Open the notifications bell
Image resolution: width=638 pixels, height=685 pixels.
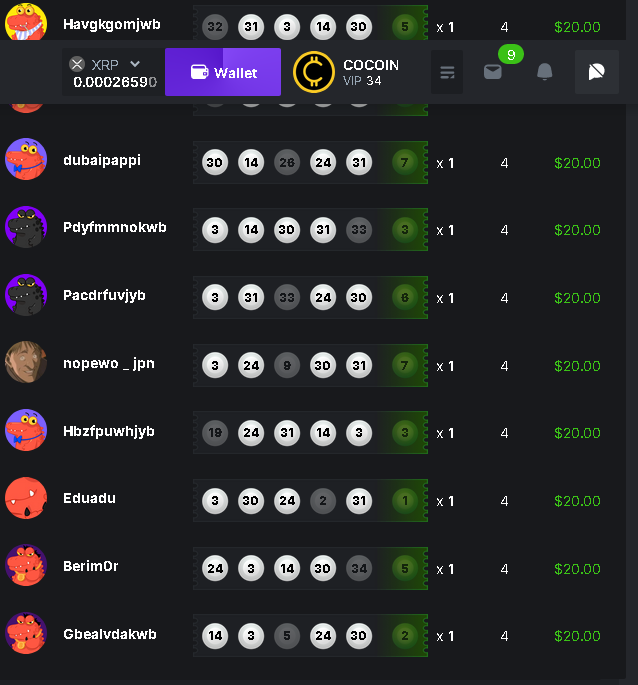(545, 72)
